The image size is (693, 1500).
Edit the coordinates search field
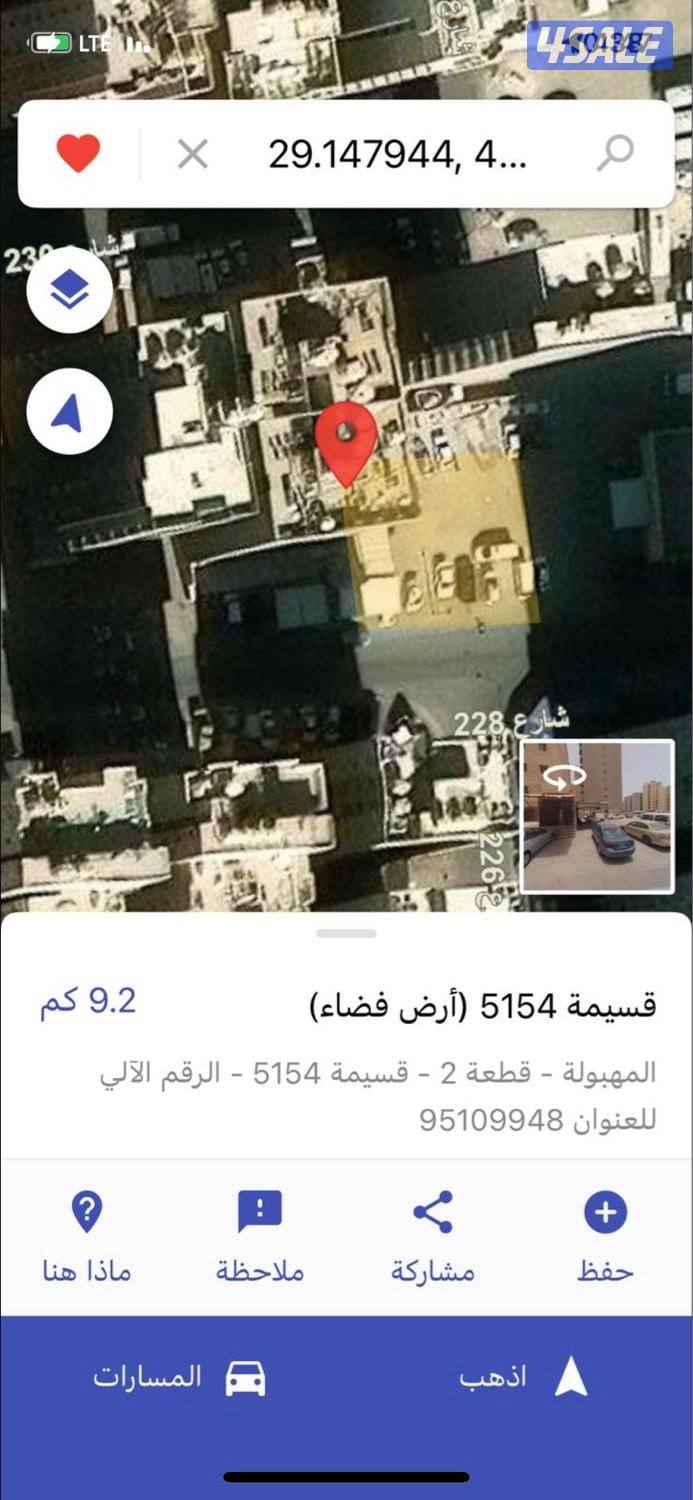tap(395, 154)
